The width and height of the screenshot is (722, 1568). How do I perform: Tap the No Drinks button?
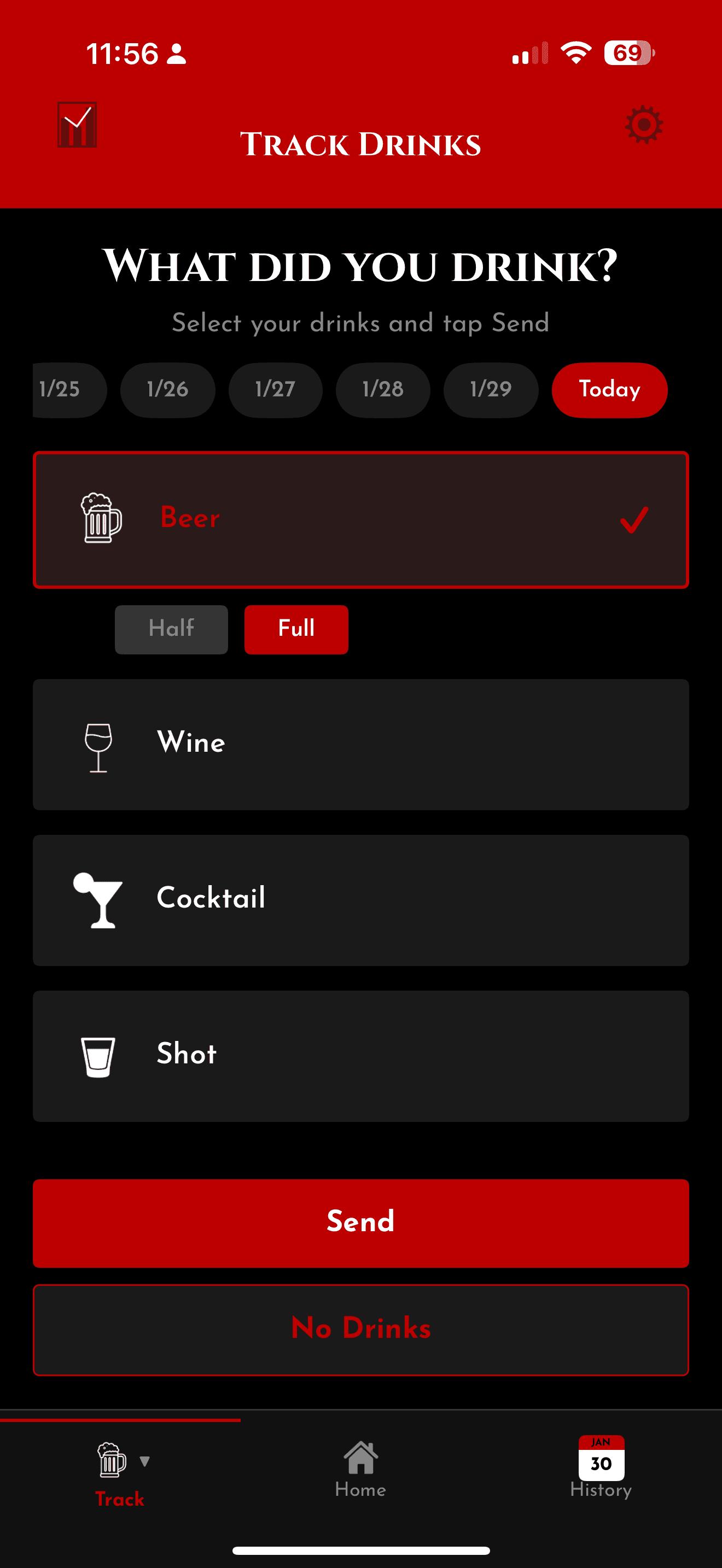(361, 1329)
